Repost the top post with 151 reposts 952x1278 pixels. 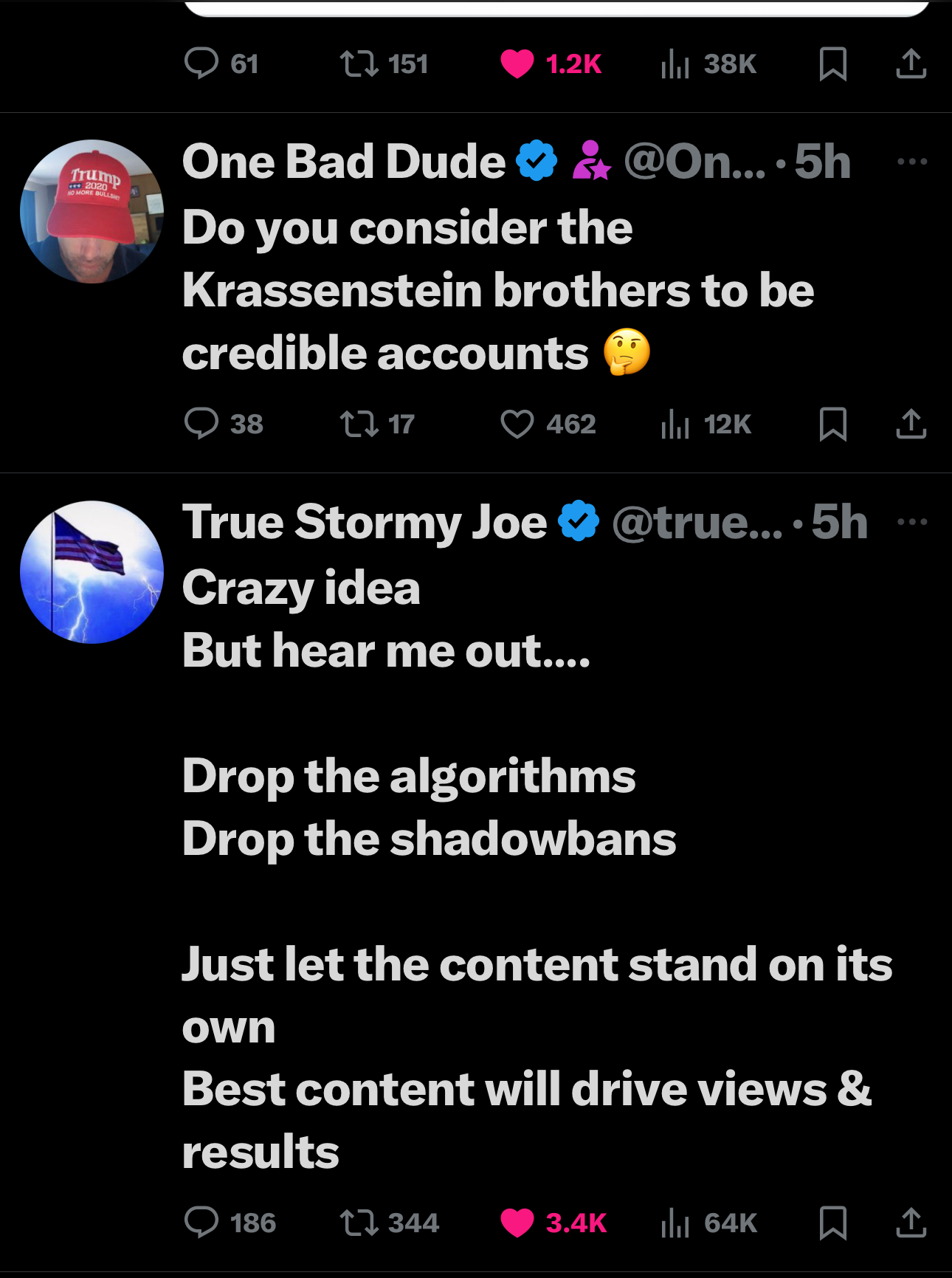[359, 64]
